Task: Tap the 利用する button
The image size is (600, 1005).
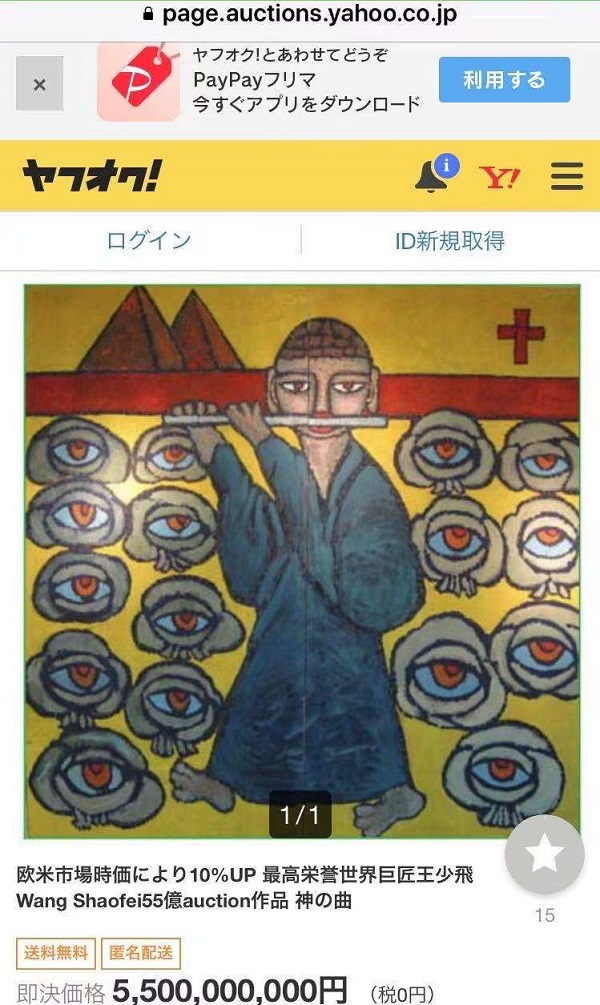Action: (x=504, y=80)
